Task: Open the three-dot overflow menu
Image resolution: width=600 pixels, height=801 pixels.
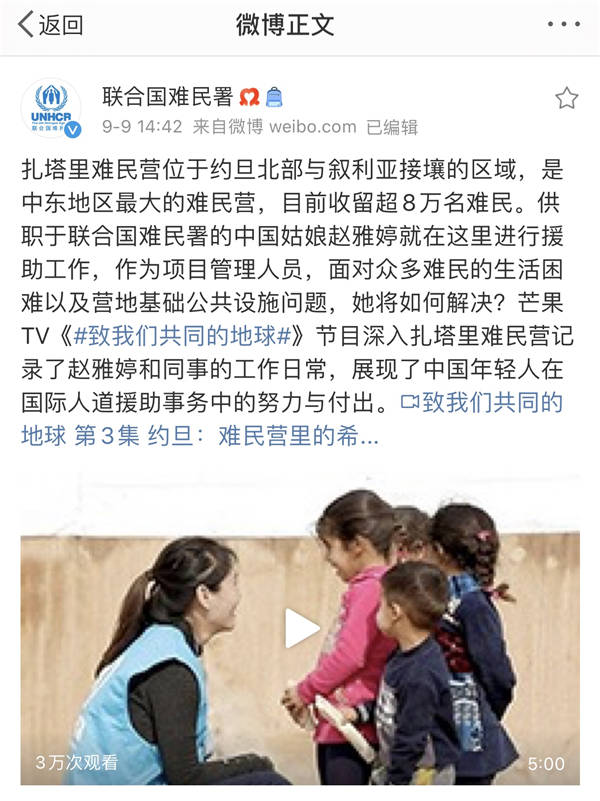Action: click(x=563, y=25)
